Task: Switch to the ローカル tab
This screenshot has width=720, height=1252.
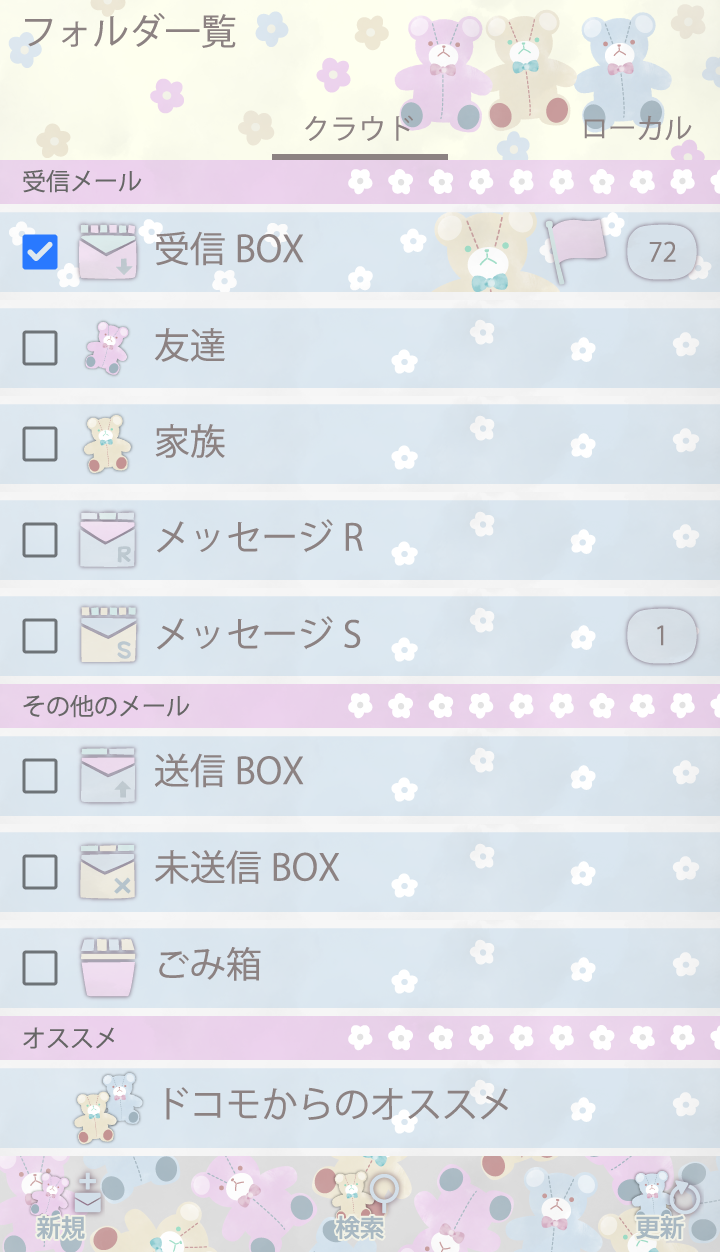Action: [x=636, y=129]
